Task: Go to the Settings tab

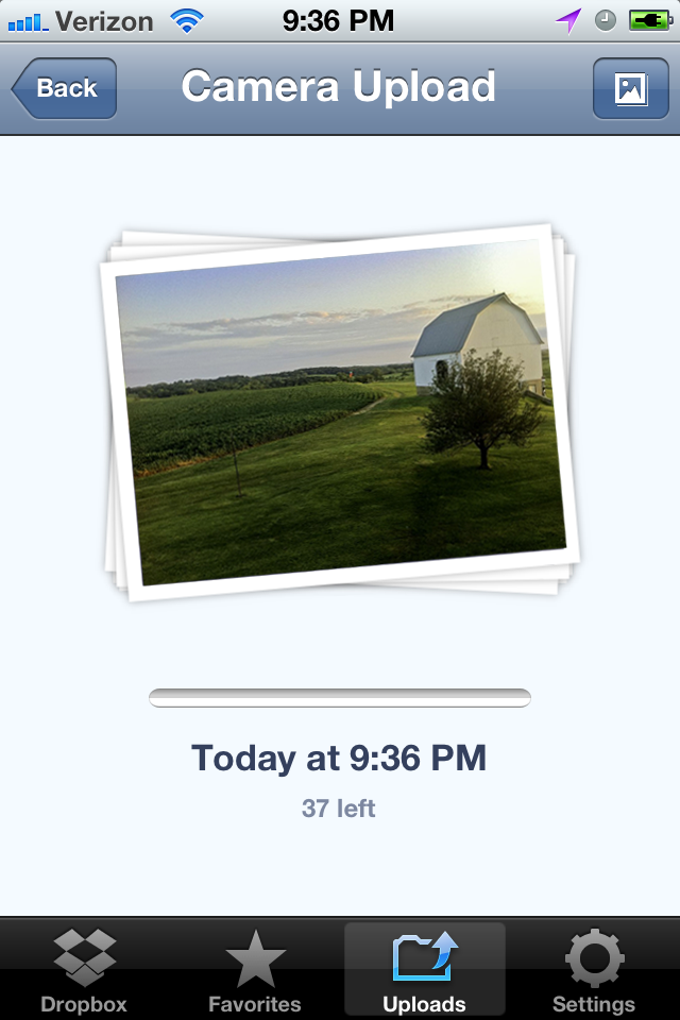Action: pyautogui.click(x=594, y=970)
